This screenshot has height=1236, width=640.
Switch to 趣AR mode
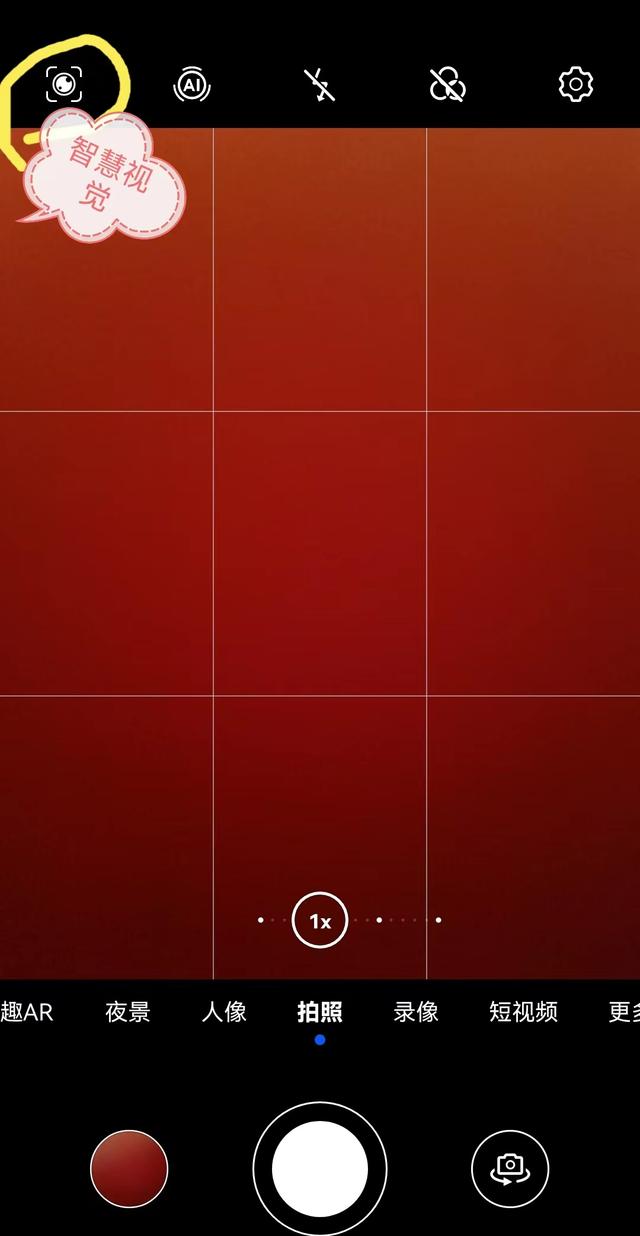(26, 1012)
